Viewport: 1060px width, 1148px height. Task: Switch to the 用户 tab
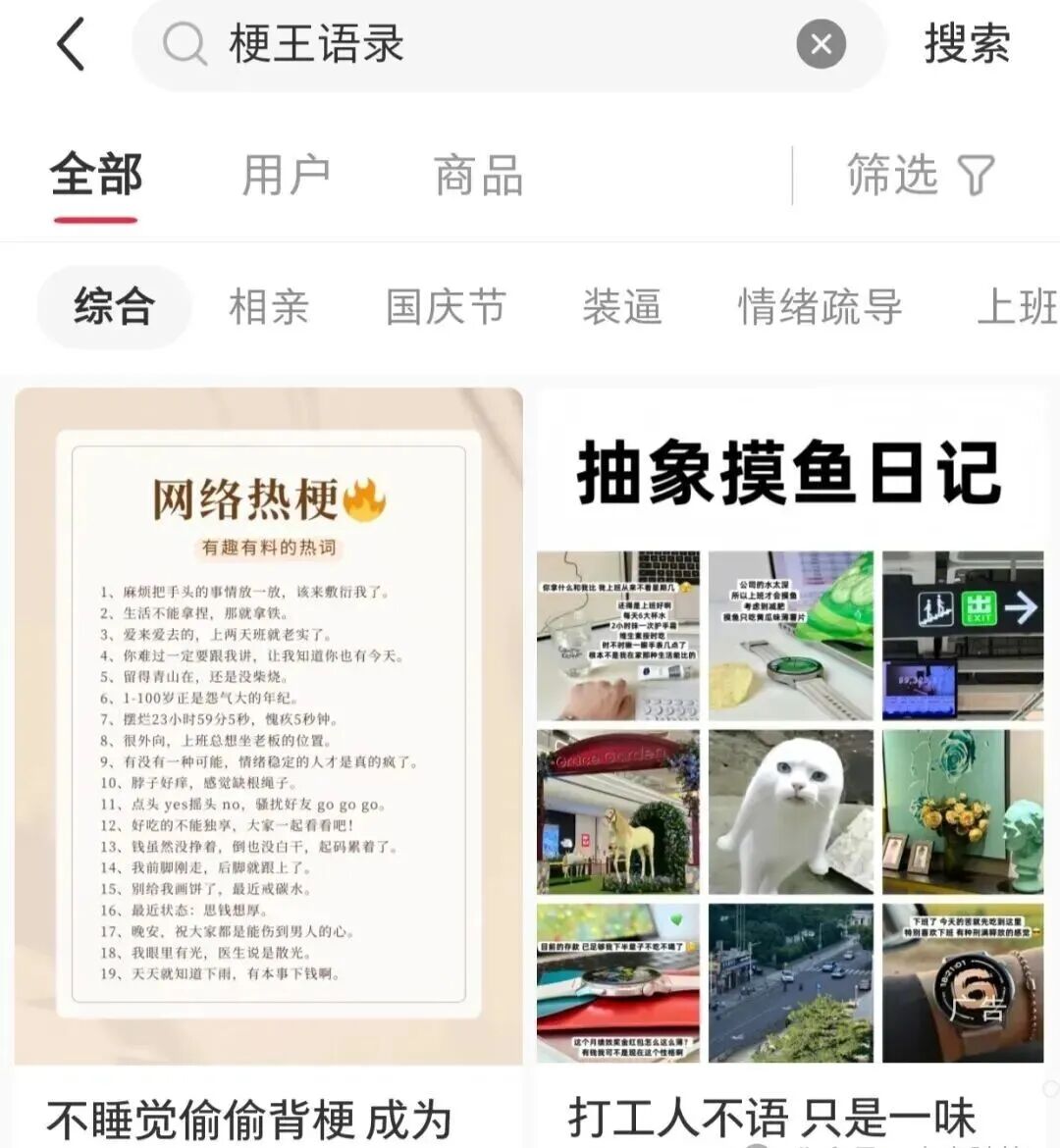286,177
